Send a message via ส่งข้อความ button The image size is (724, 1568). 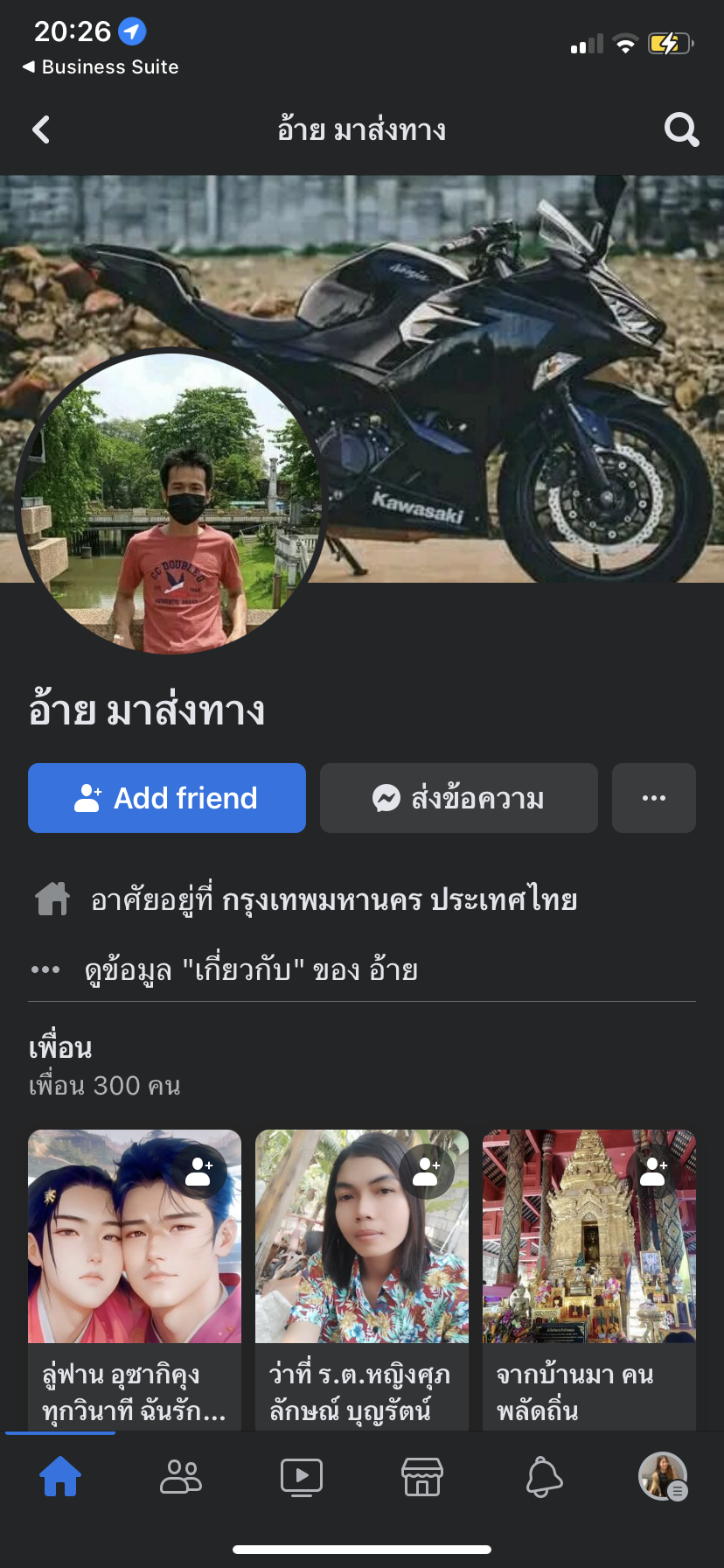pyautogui.click(x=459, y=798)
